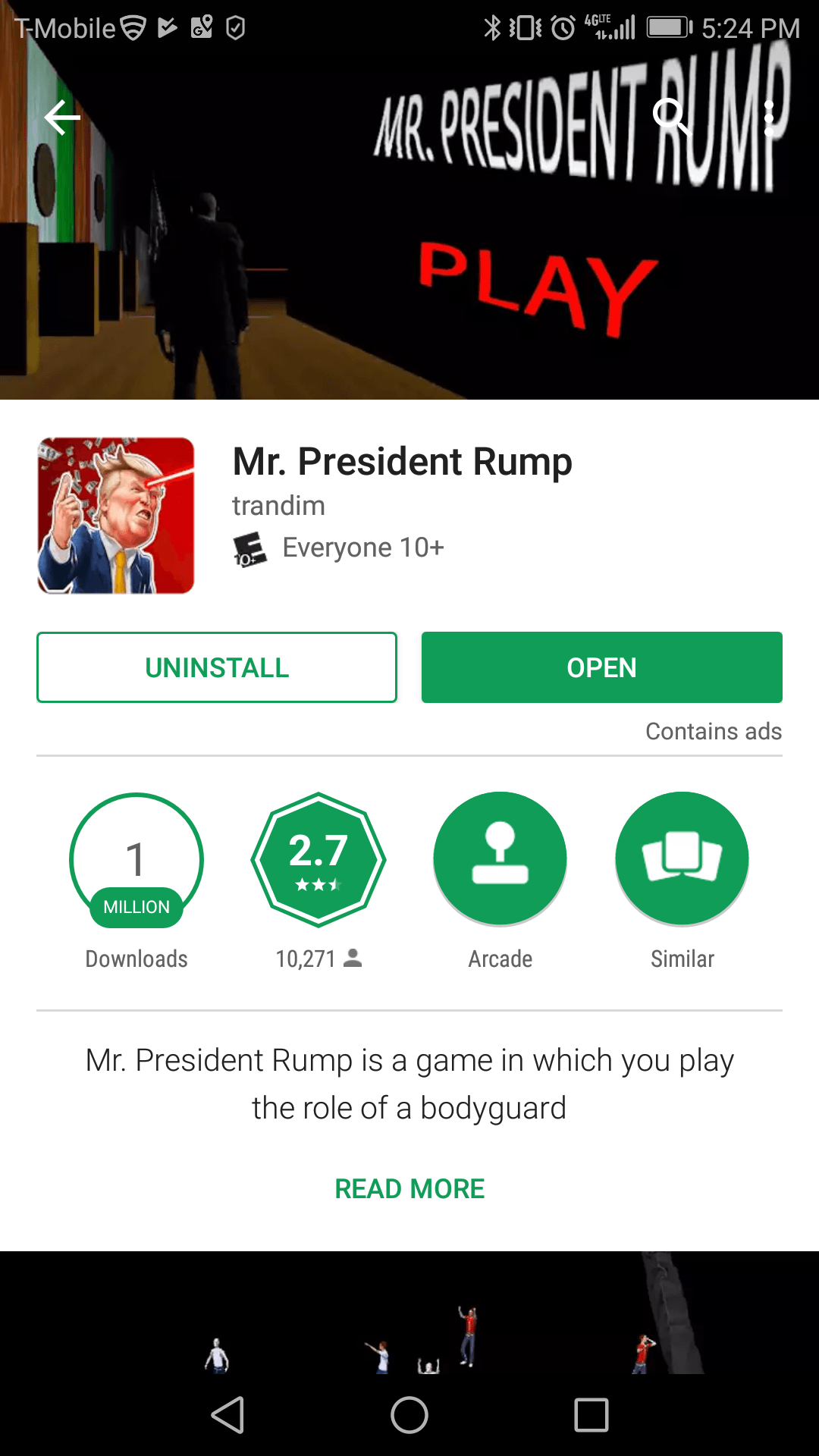The width and height of the screenshot is (819, 1456).
Task: Open recent apps from navigation bar
Action: point(591,1415)
